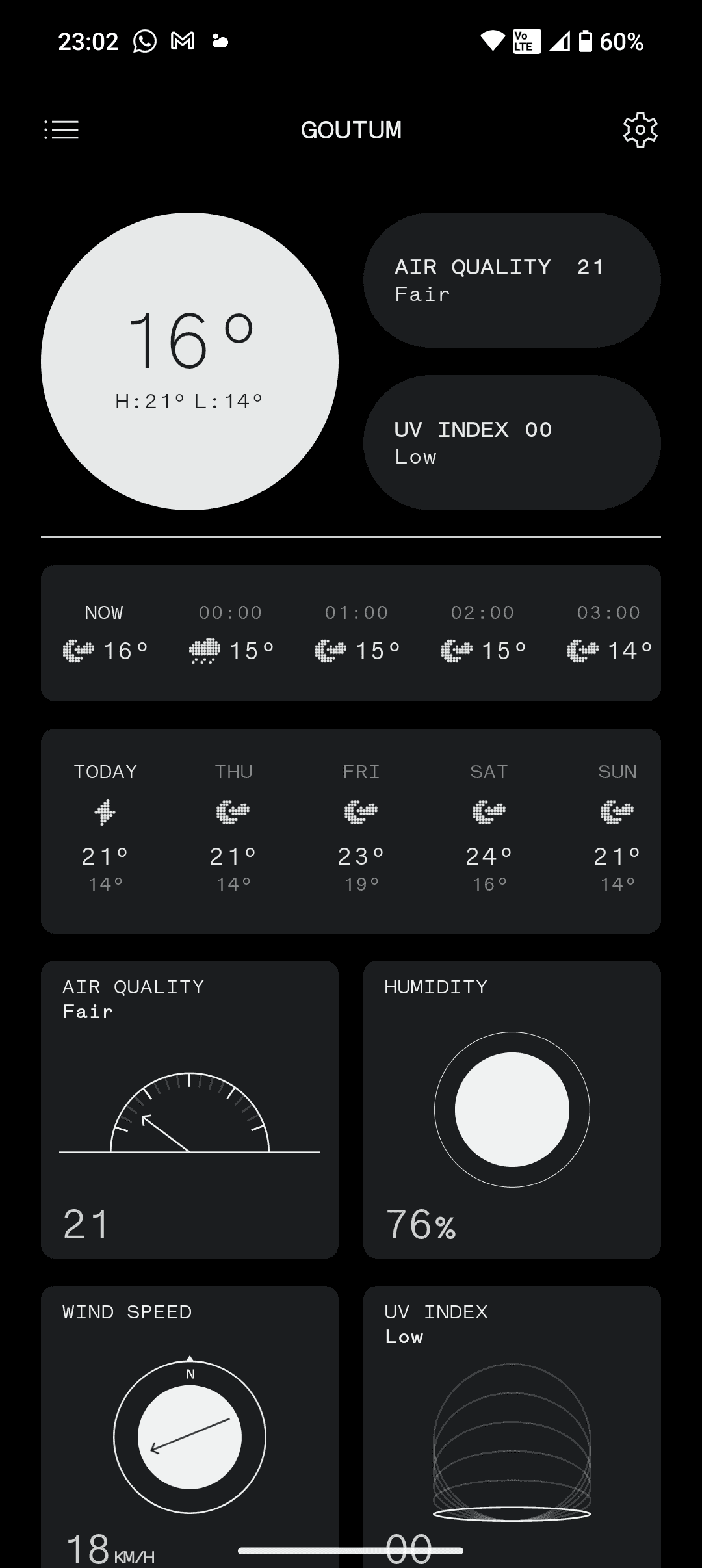Open the UV Index 00 pill card

pyautogui.click(x=512, y=443)
